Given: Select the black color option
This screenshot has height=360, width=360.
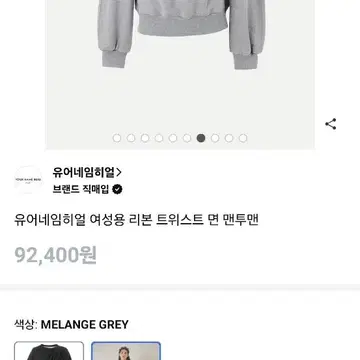Looking at the screenshot, I should tap(49, 351).
